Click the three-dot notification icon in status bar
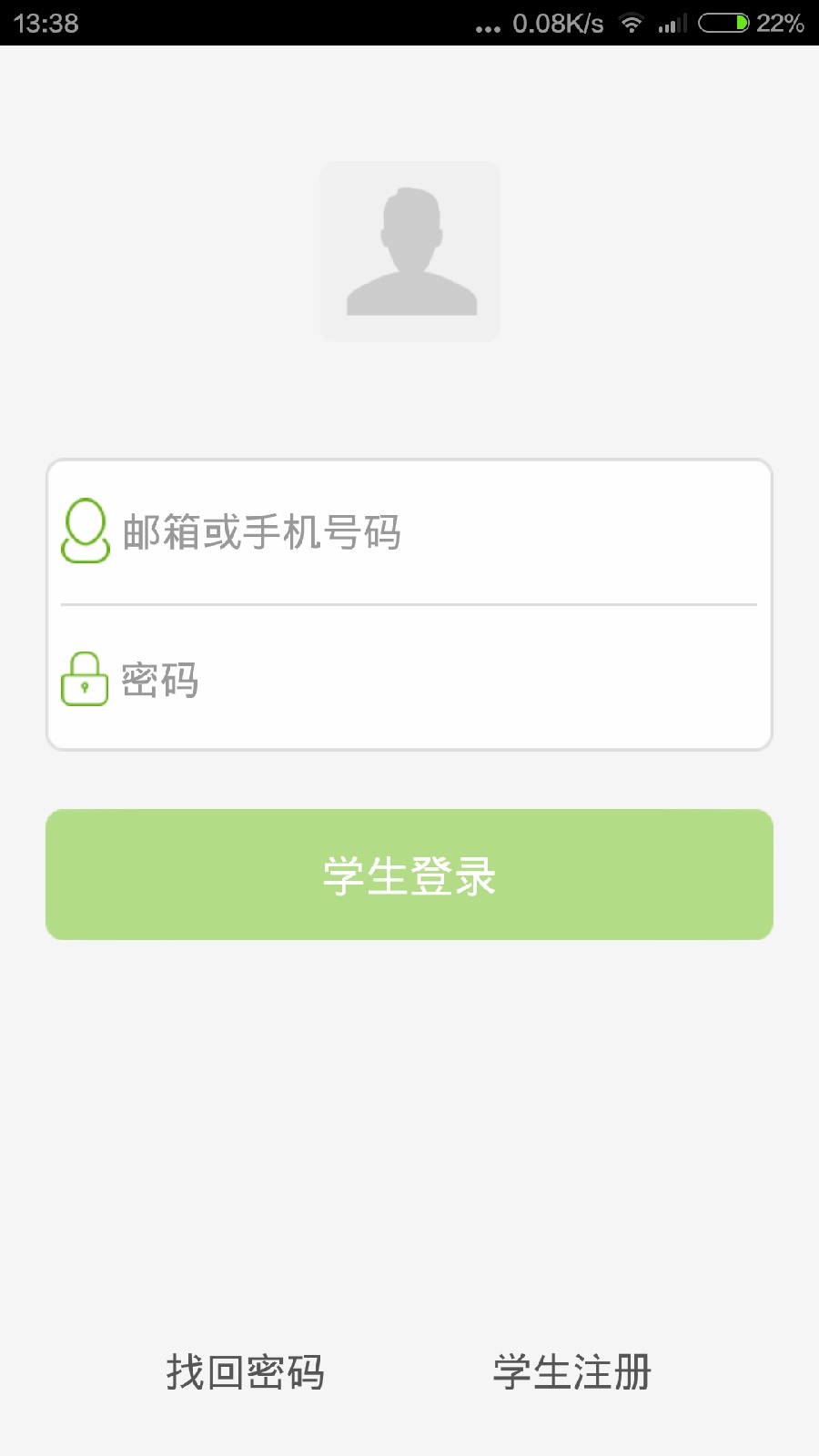Screen dimensions: 819x1456 click(489, 27)
